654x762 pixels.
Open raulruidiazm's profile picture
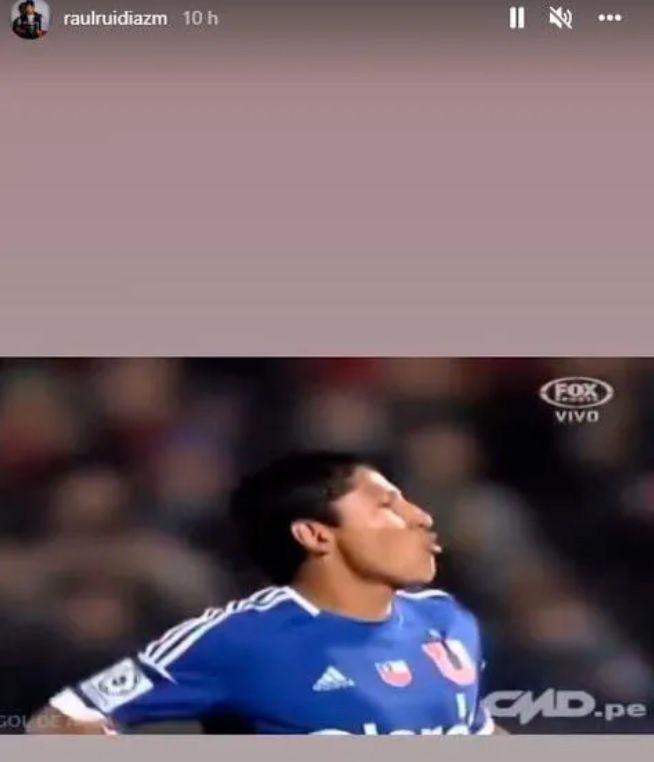click(30, 19)
